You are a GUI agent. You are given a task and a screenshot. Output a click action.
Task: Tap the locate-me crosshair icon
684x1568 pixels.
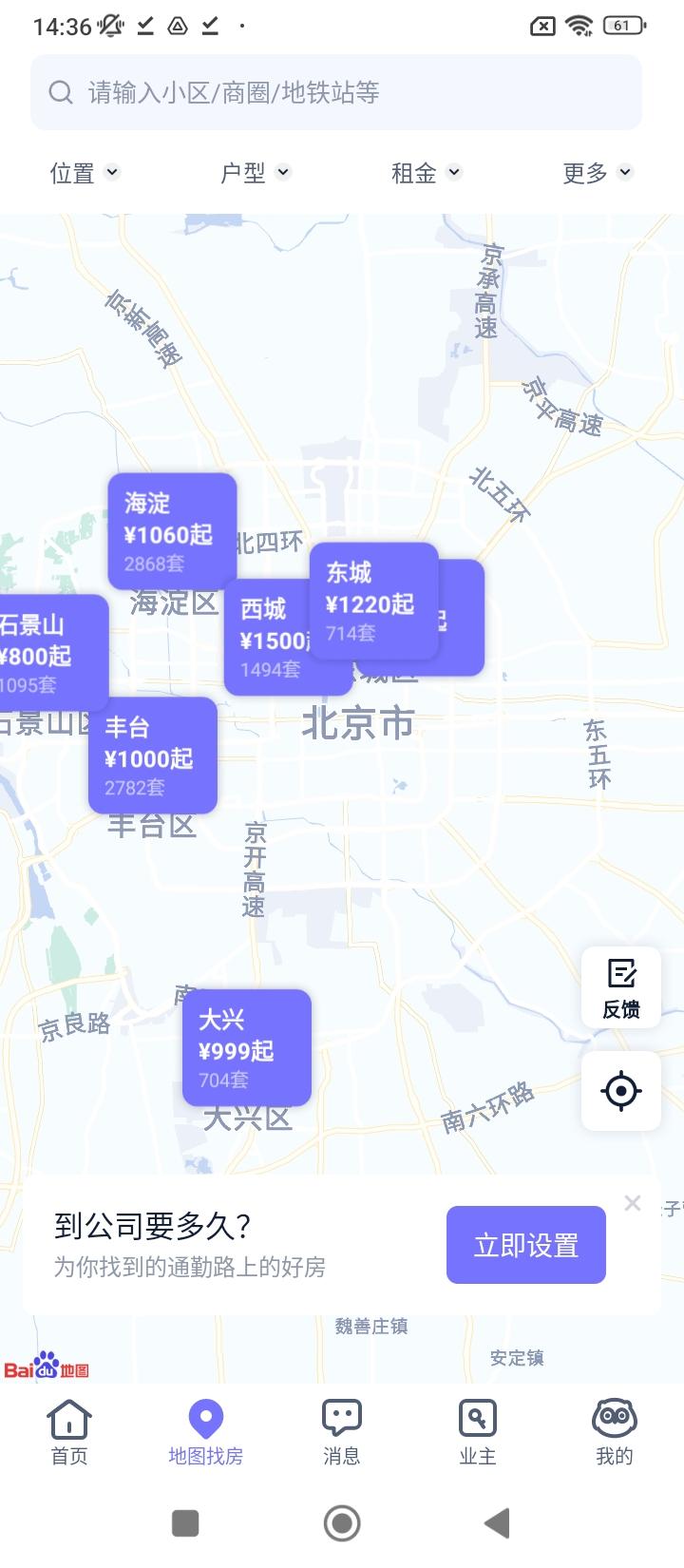coord(620,1091)
